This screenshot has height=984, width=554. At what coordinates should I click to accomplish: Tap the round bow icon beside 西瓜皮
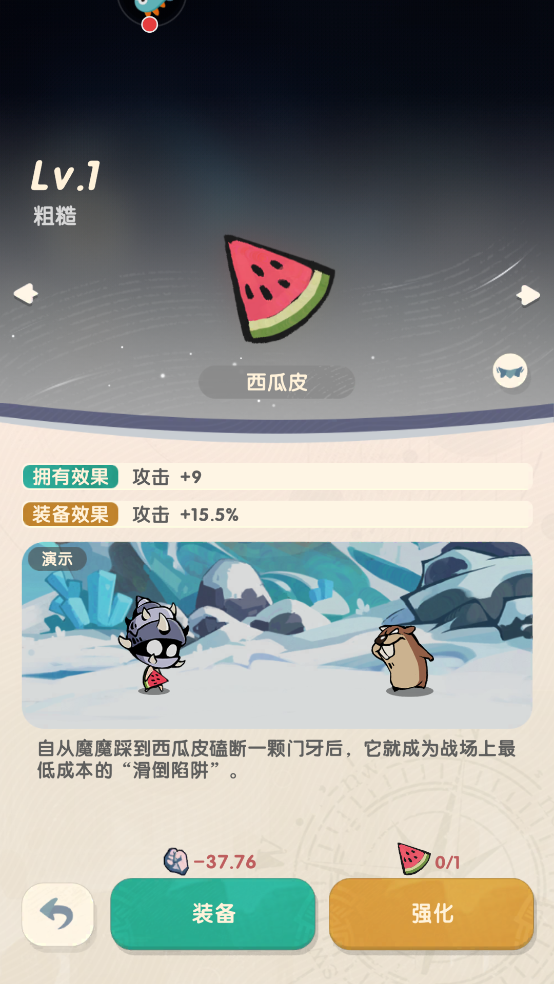click(x=510, y=372)
